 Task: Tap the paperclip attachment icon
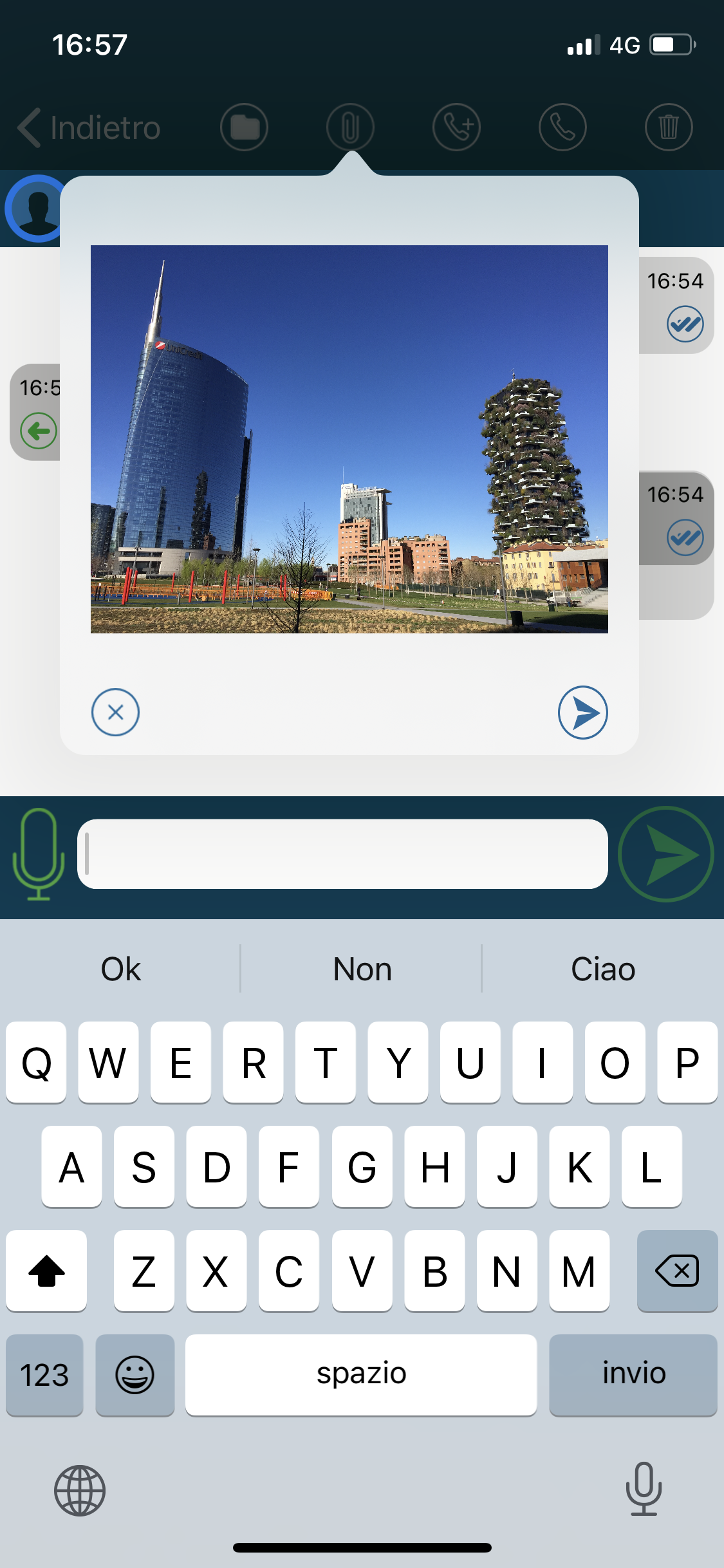point(350,127)
